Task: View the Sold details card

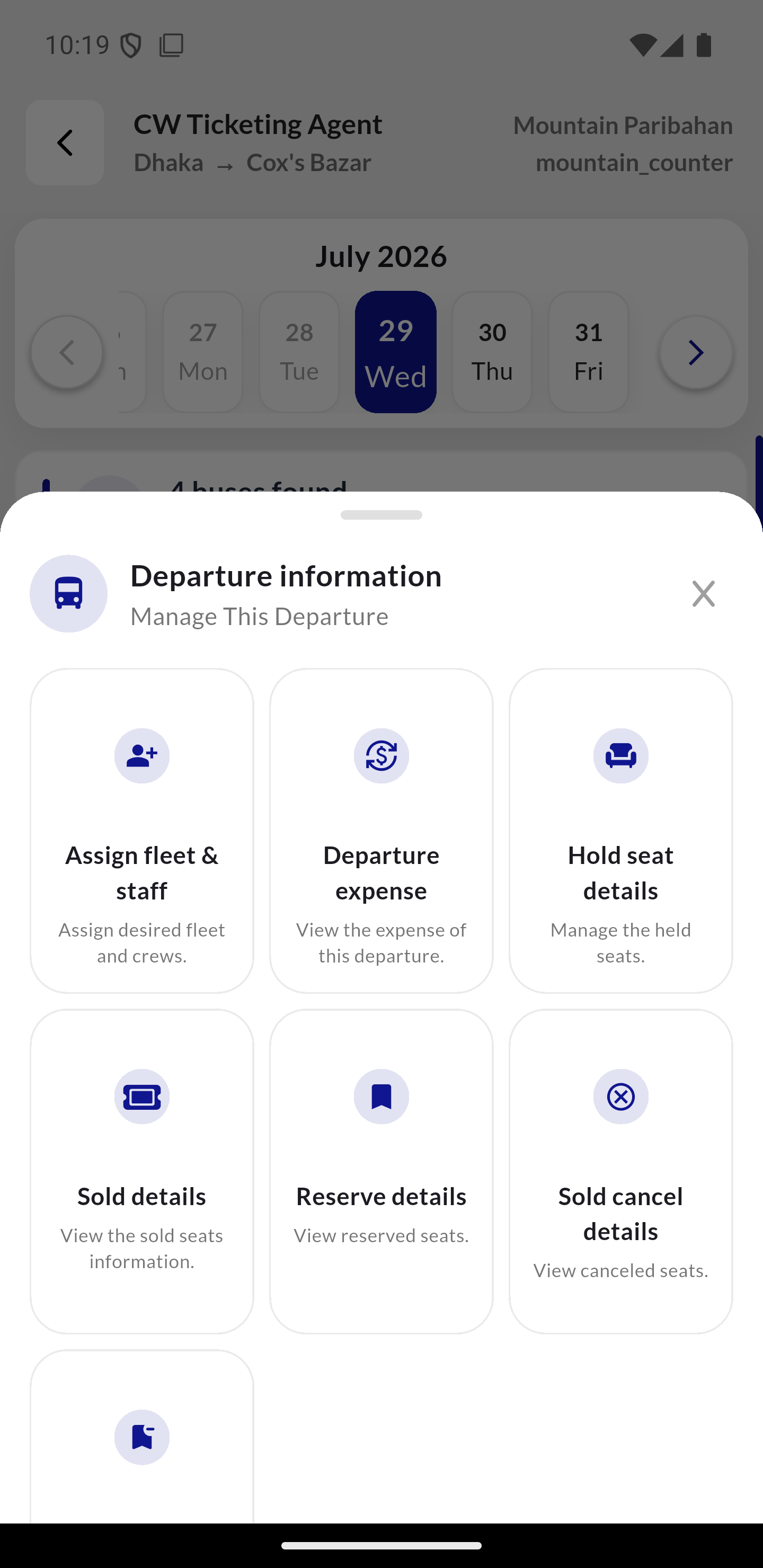Action: pos(142,1171)
